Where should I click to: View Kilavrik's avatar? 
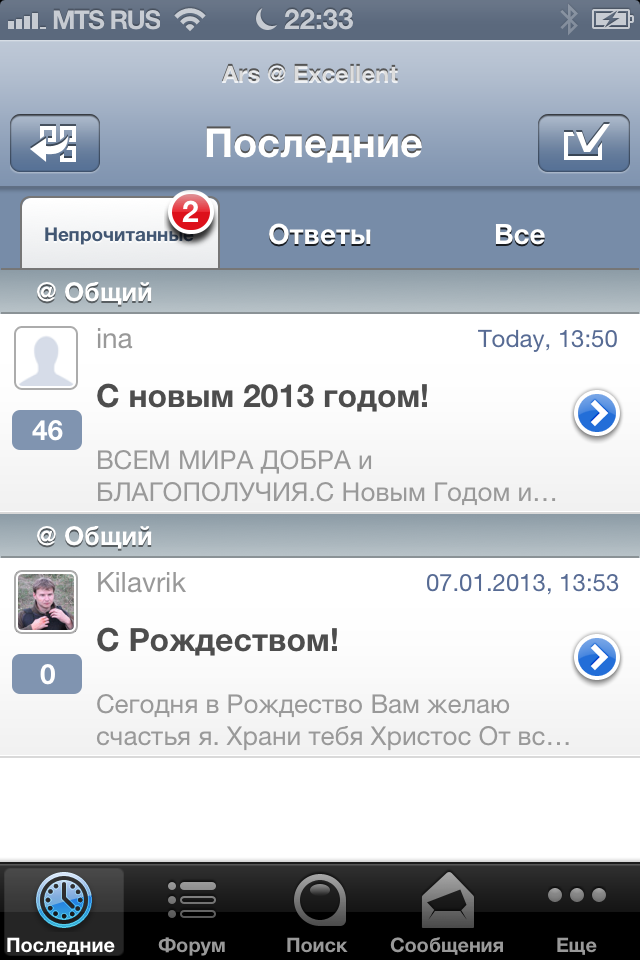pyautogui.click(x=46, y=602)
